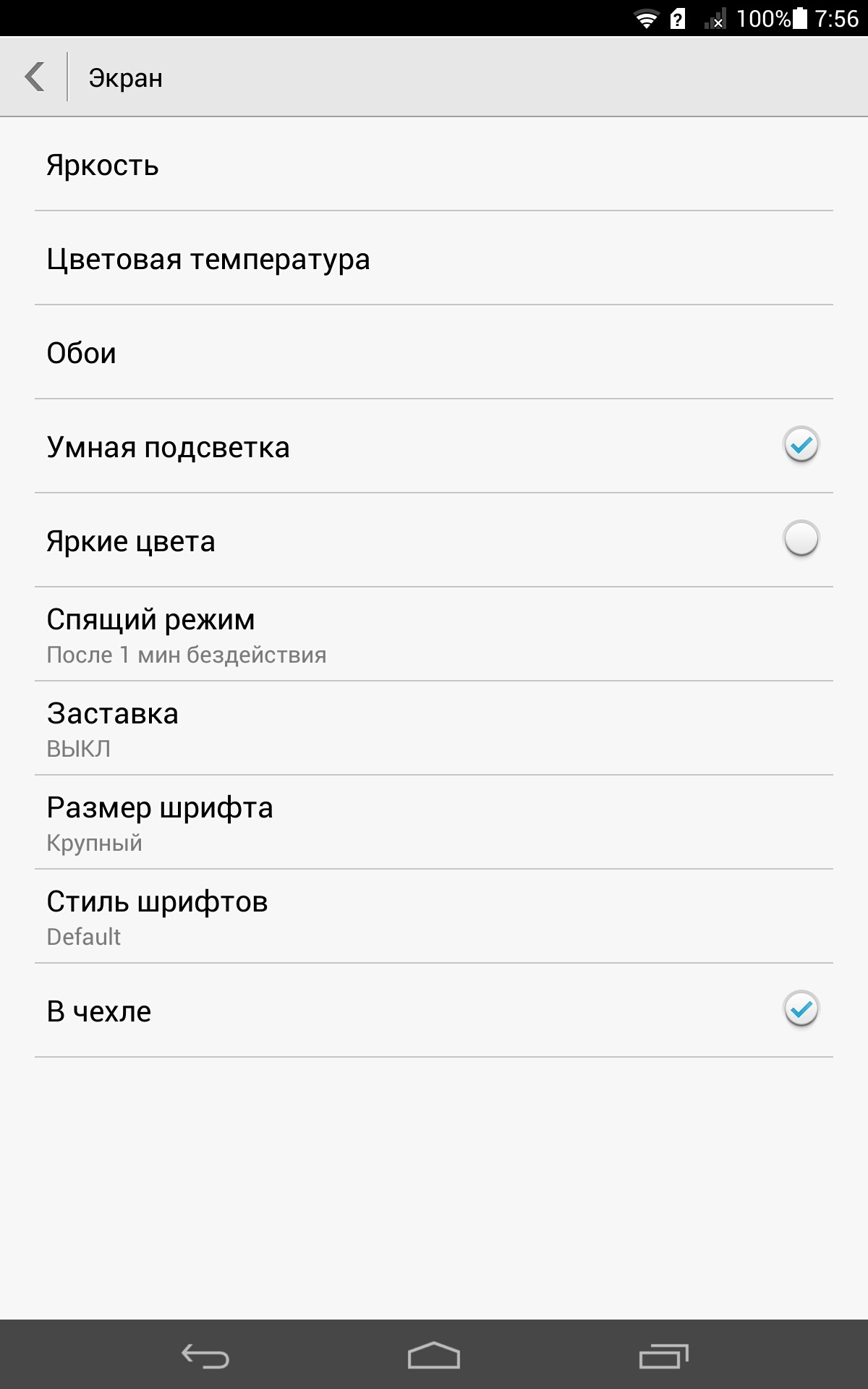The height and width of the screenshot is (1389, 868).
Task: Change Размер шрифта font size
Action: 434,823
